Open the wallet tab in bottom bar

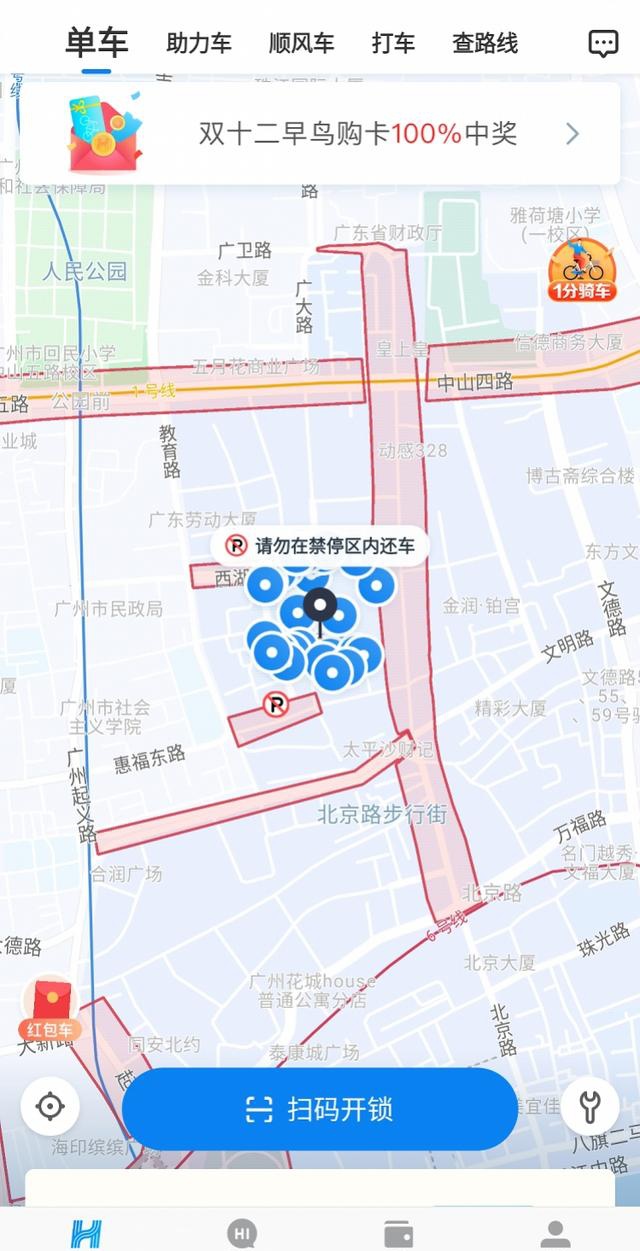(x=399, y=1234)
